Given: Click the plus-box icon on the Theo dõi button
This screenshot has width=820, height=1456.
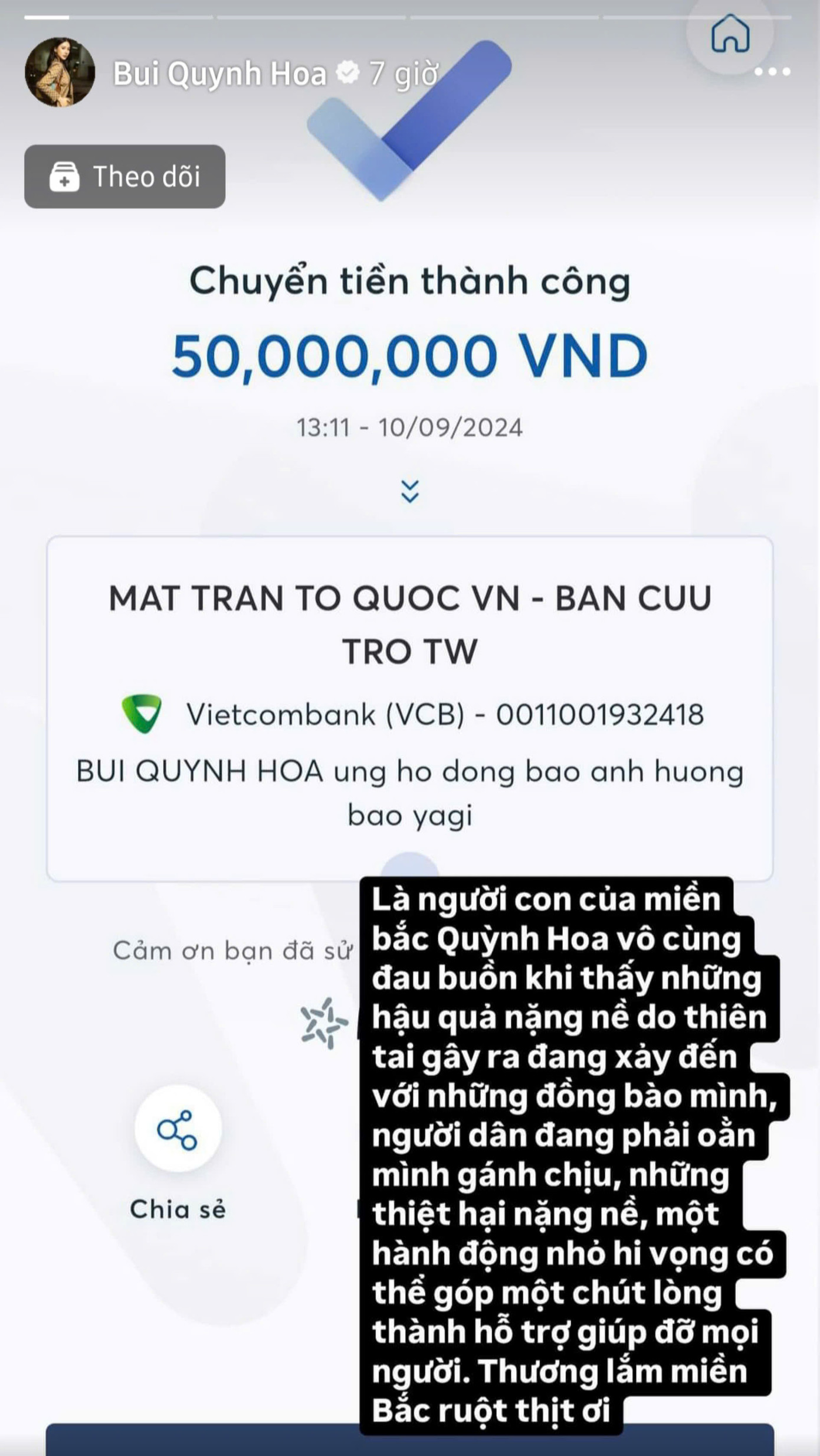Looking at the screenshot, I should click(x=65, y=176).
